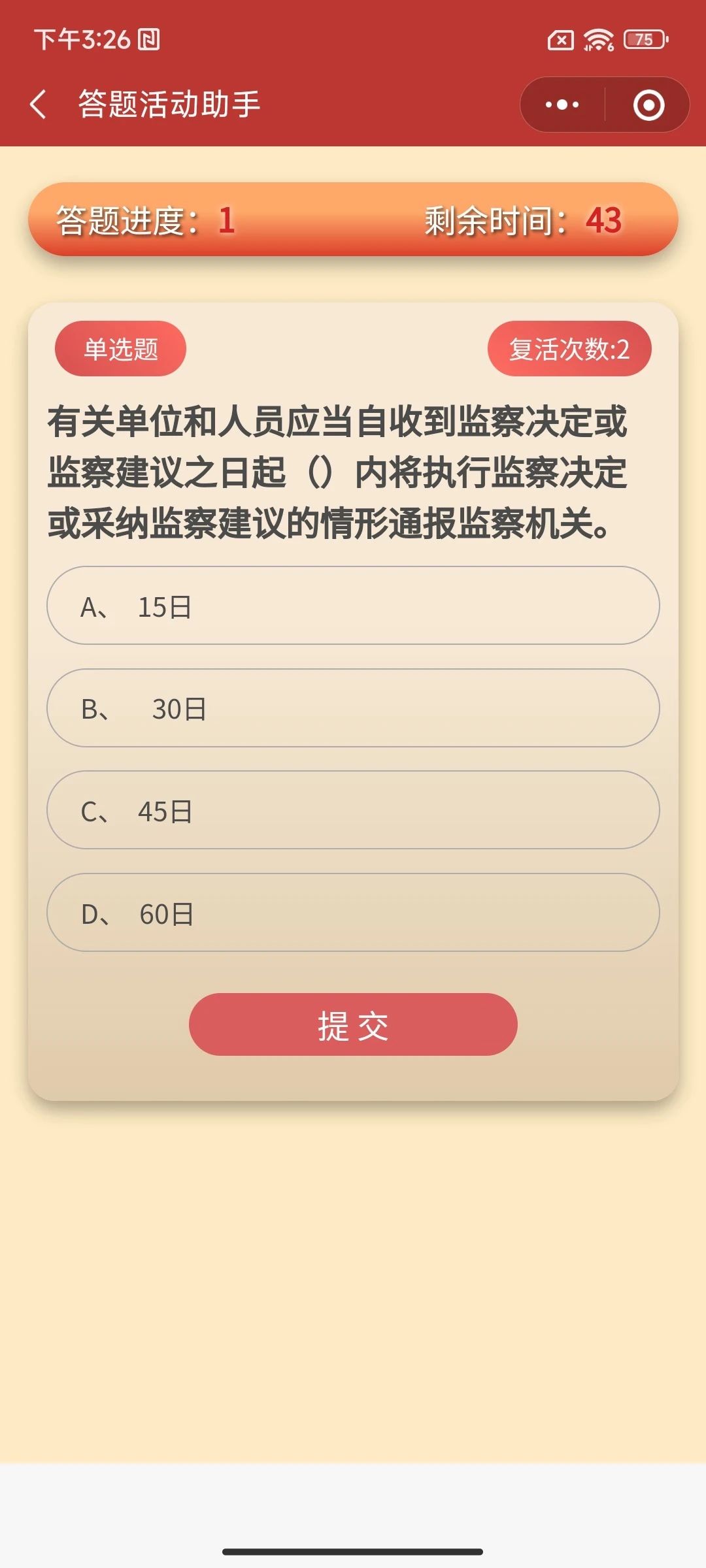Choose option B, 30日

[353, 708]
